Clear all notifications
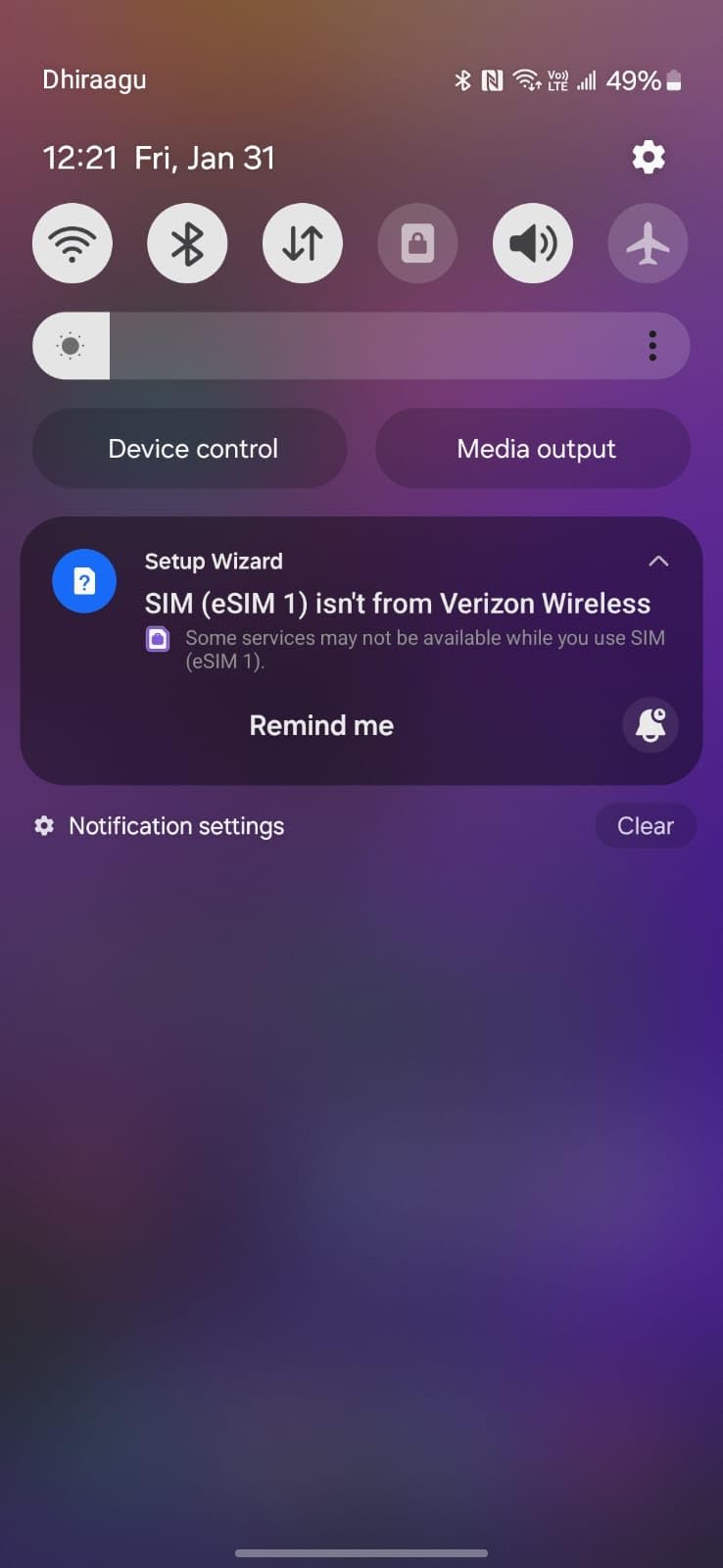723x1568 pixels. pos(645,826)
